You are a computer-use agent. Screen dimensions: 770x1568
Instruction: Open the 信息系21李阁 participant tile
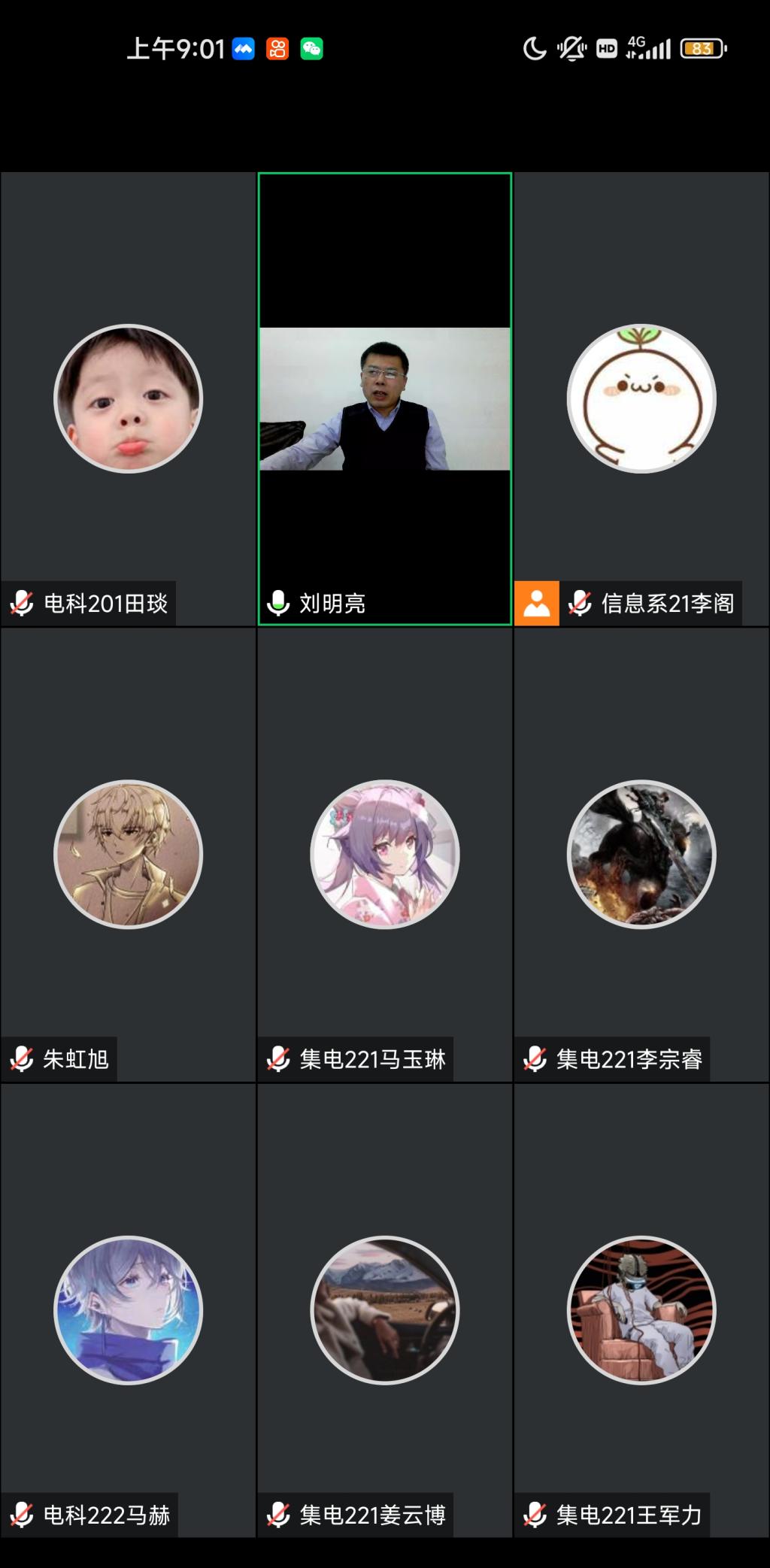pyautogui.click(x=641, y=399)
